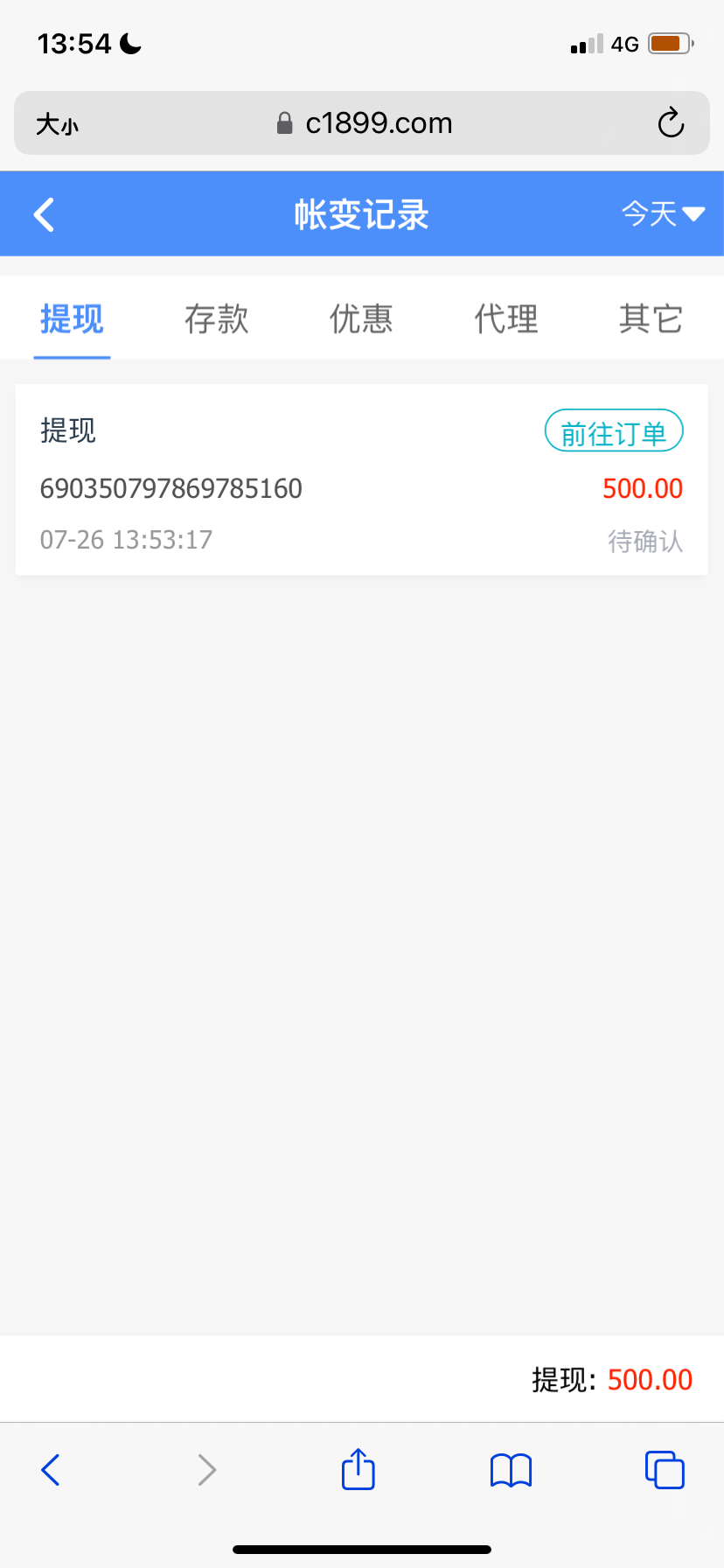Open the 今天 date filter dropdown
The height and width of the screenshot is (1568, 724).
[x=662, y=213]
